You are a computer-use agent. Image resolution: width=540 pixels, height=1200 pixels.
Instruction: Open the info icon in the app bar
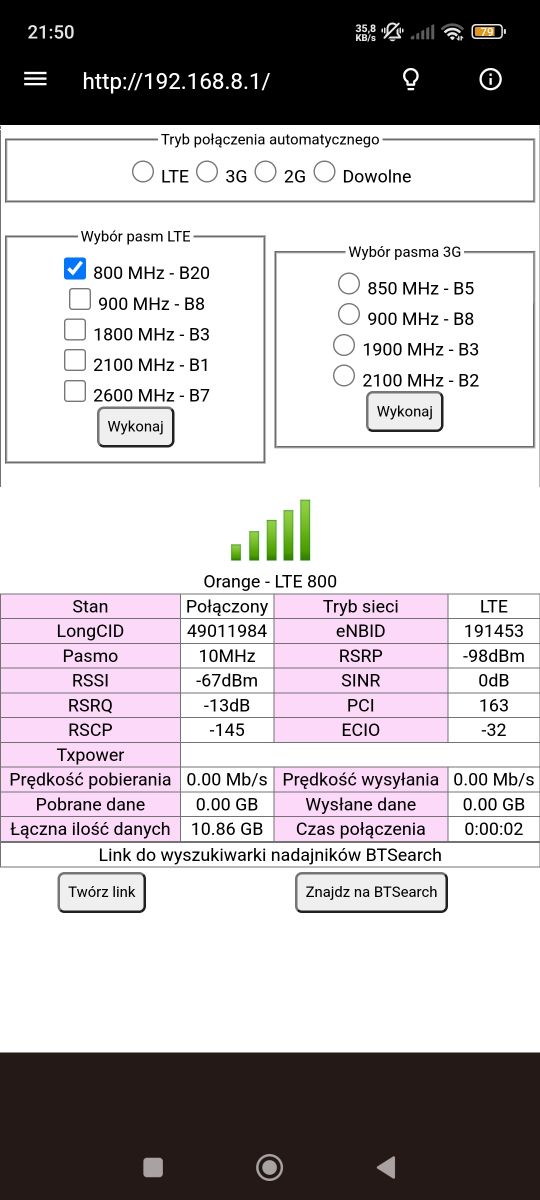pos(490,80)
